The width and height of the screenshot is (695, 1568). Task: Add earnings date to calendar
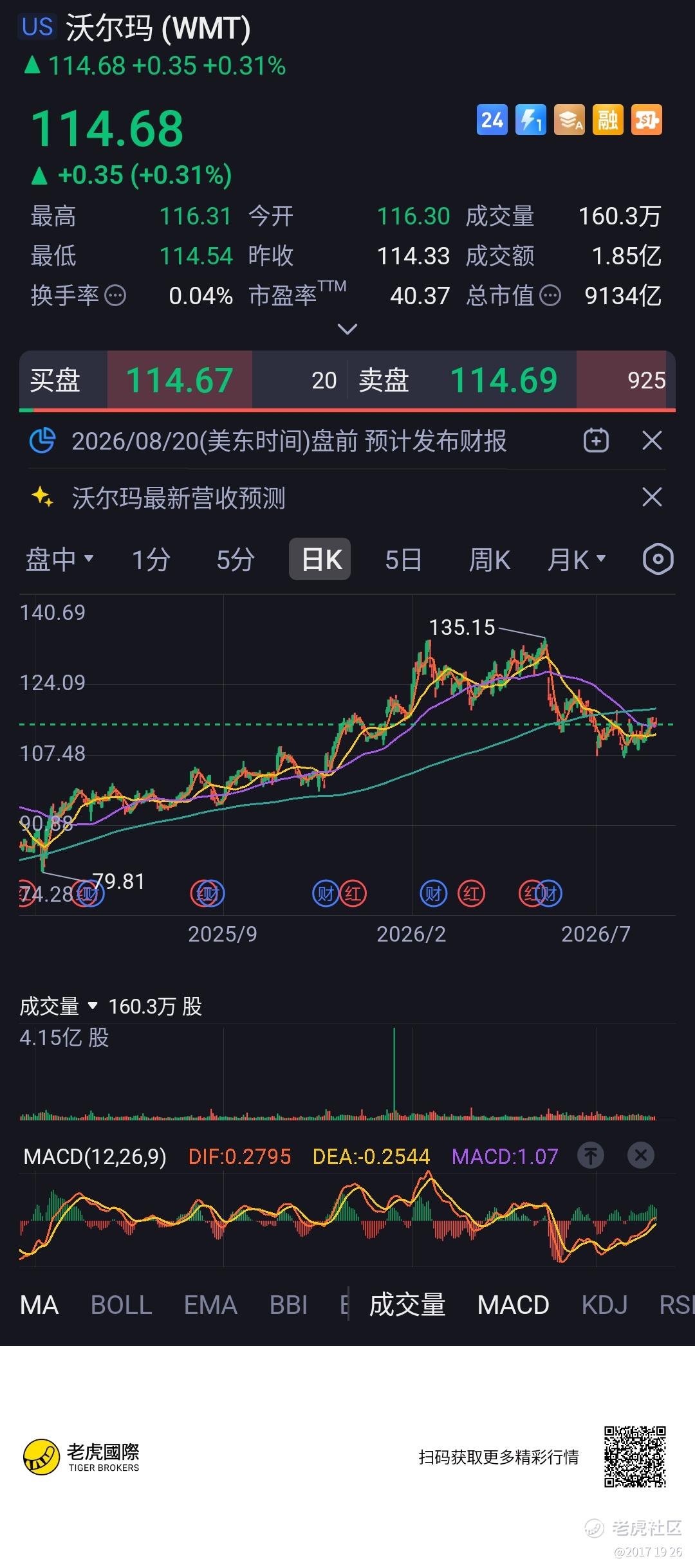596,441
